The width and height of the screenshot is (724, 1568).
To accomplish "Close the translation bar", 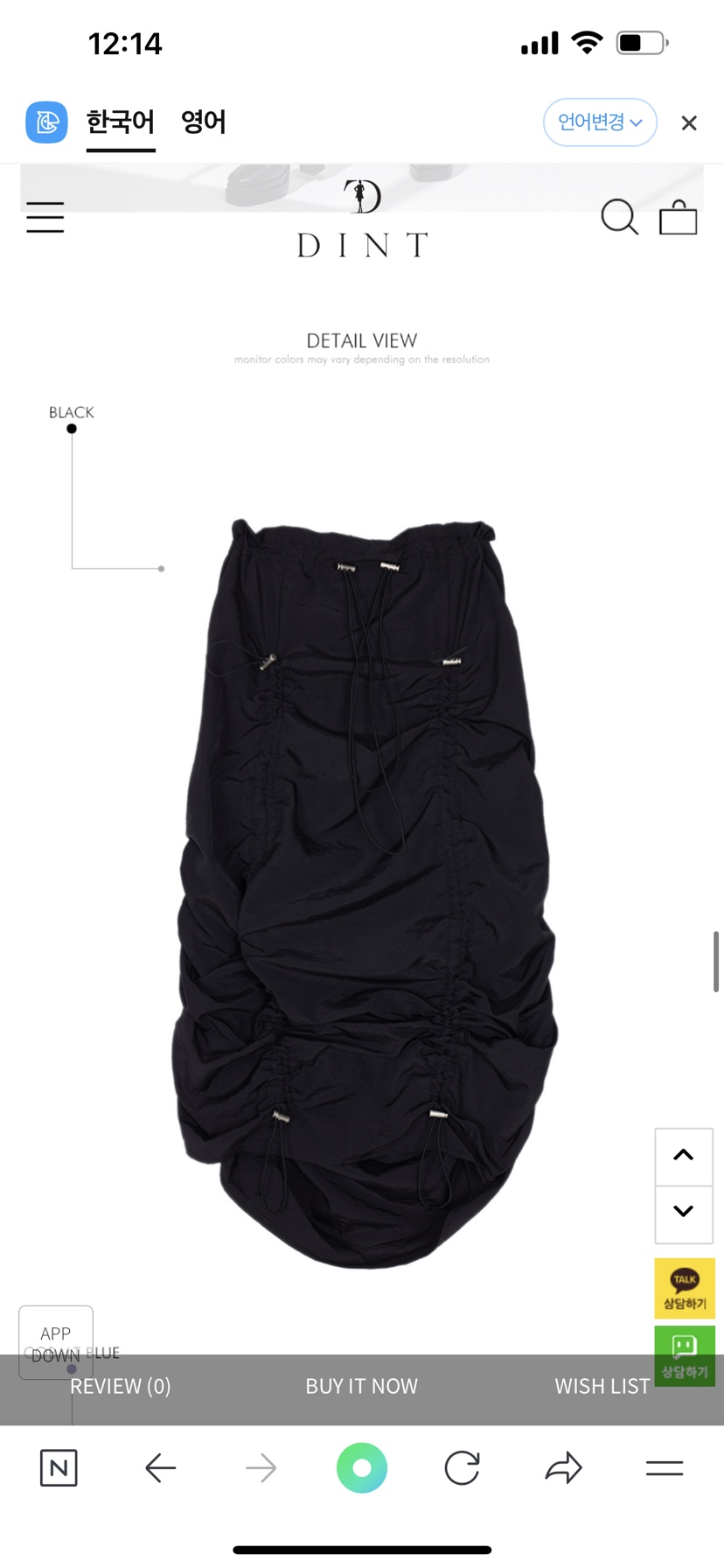I will (x=689, y=123).
